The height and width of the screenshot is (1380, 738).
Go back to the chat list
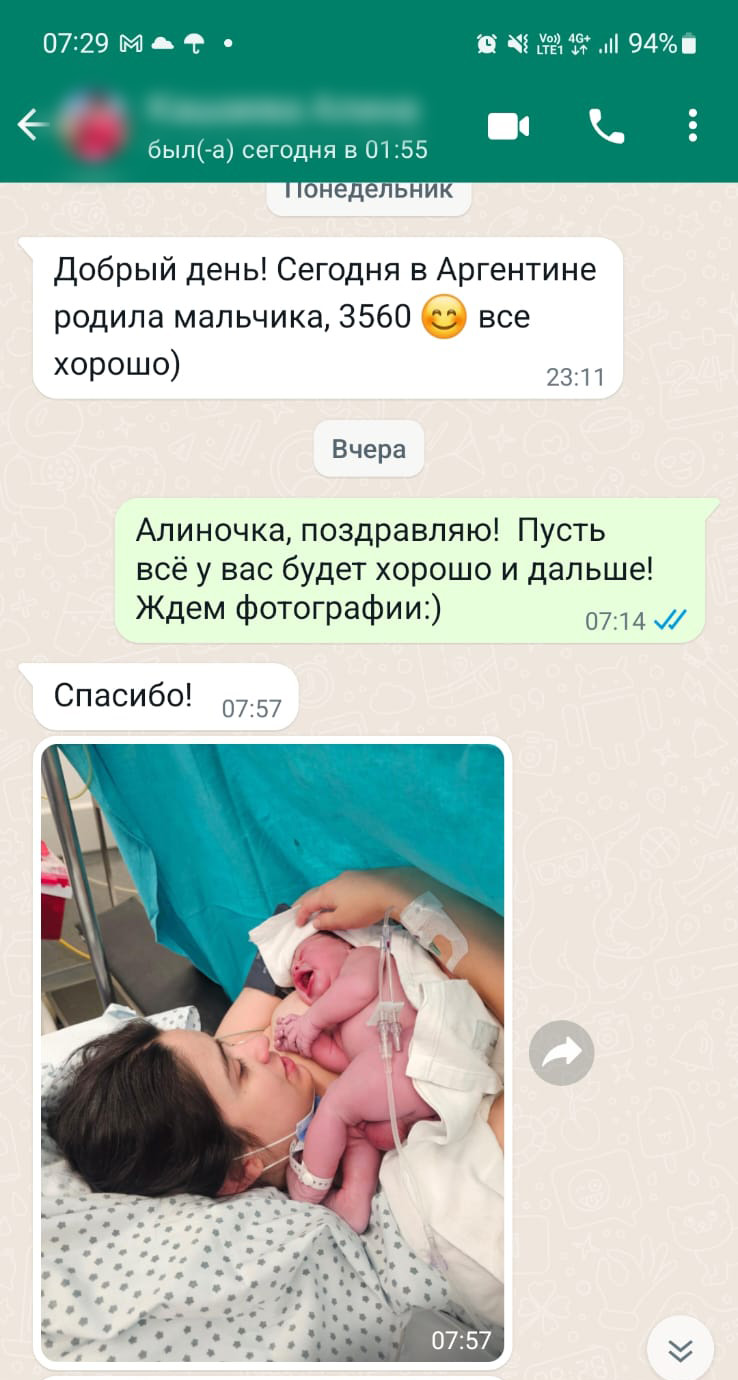(x=32, y=125)
